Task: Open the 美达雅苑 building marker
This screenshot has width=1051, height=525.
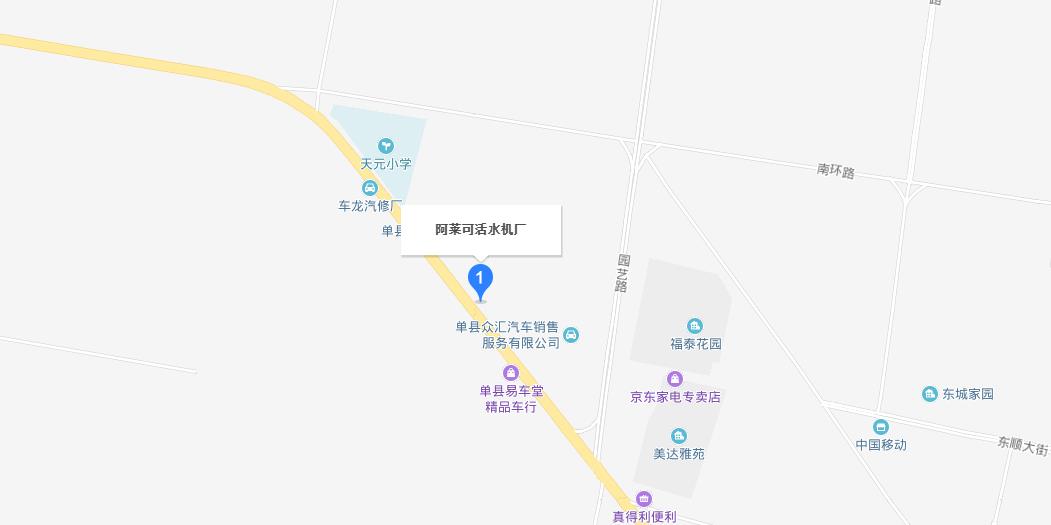Action: (x=679, y=436)
